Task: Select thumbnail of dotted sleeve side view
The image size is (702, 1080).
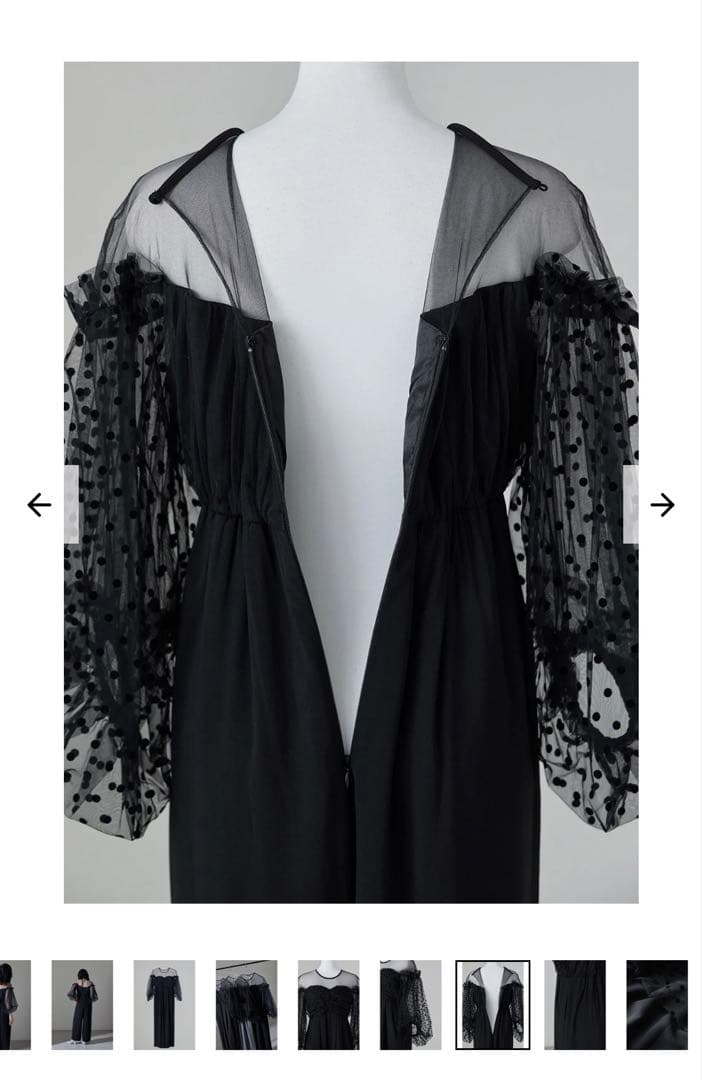Action: click(410, 1004)
